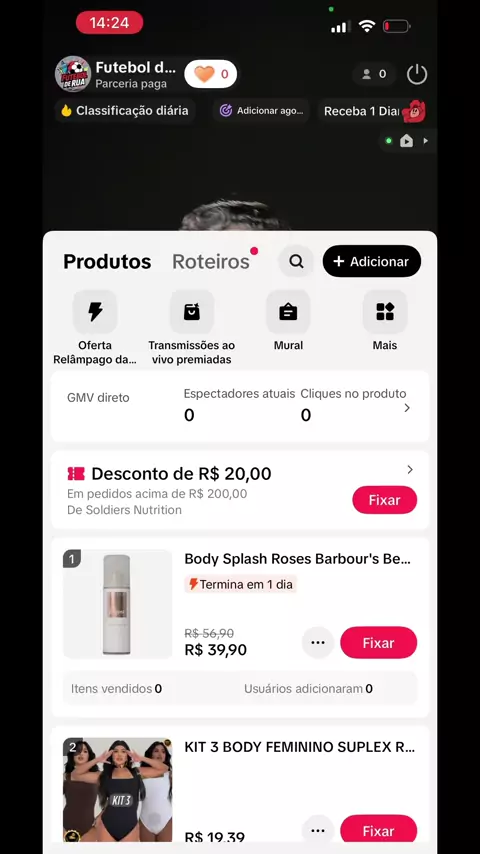The image size is (480, 854).
Task: Expand the GMV direto statistics row
Action: point(240,406)
